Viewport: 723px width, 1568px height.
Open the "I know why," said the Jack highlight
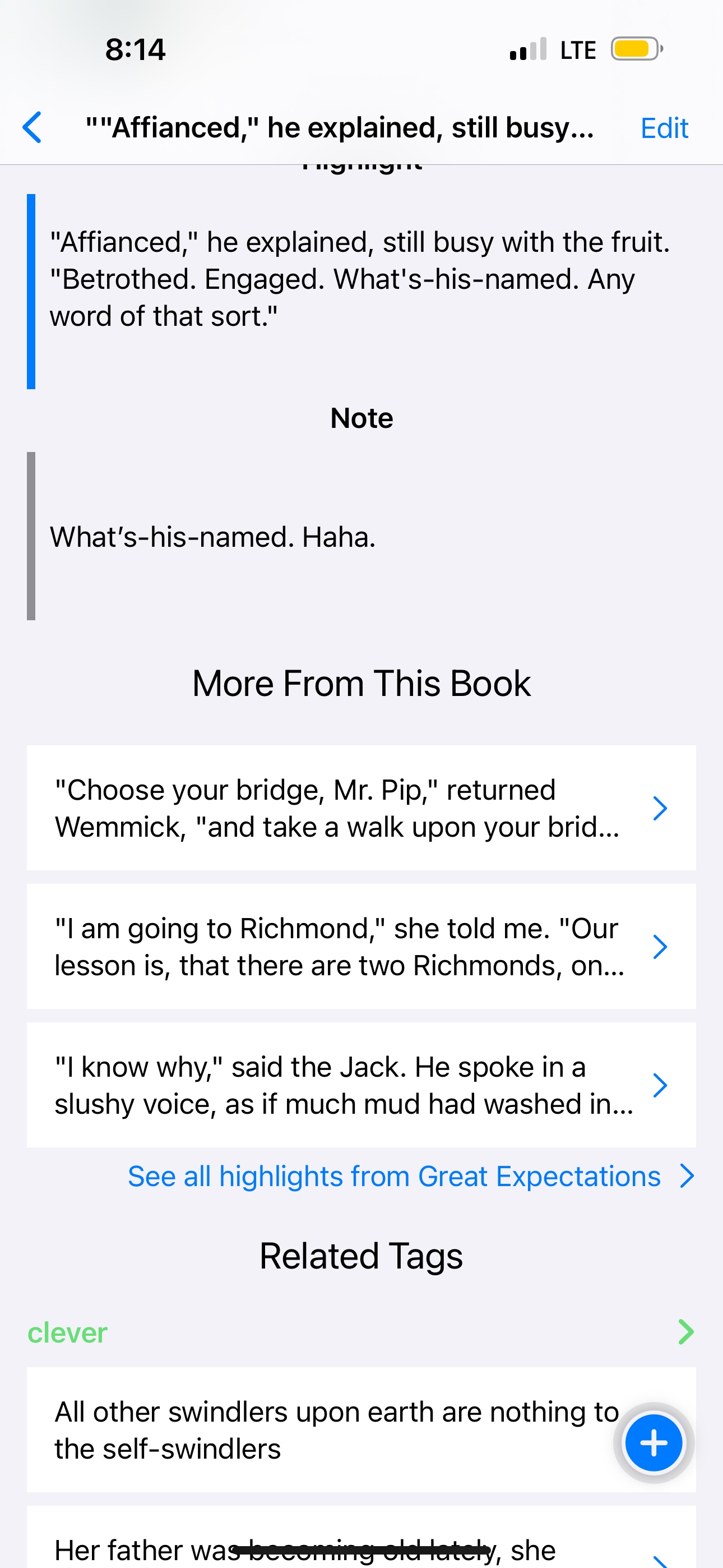tap(361, 1085)
